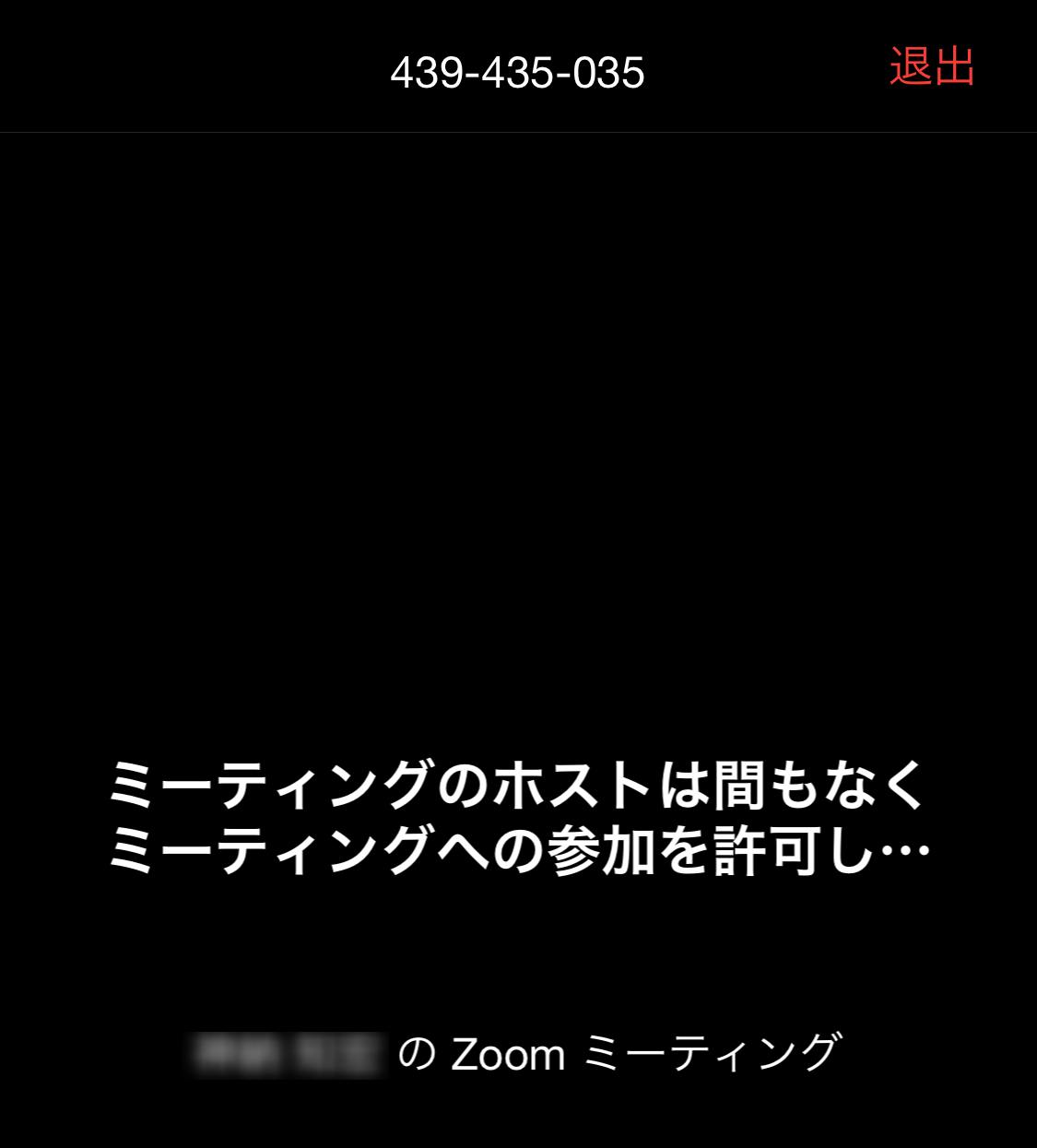Leave the meeting with 退出 button
This screenshot has width=1037, height=1148.
pyautogui.click(x=931, y=67)
